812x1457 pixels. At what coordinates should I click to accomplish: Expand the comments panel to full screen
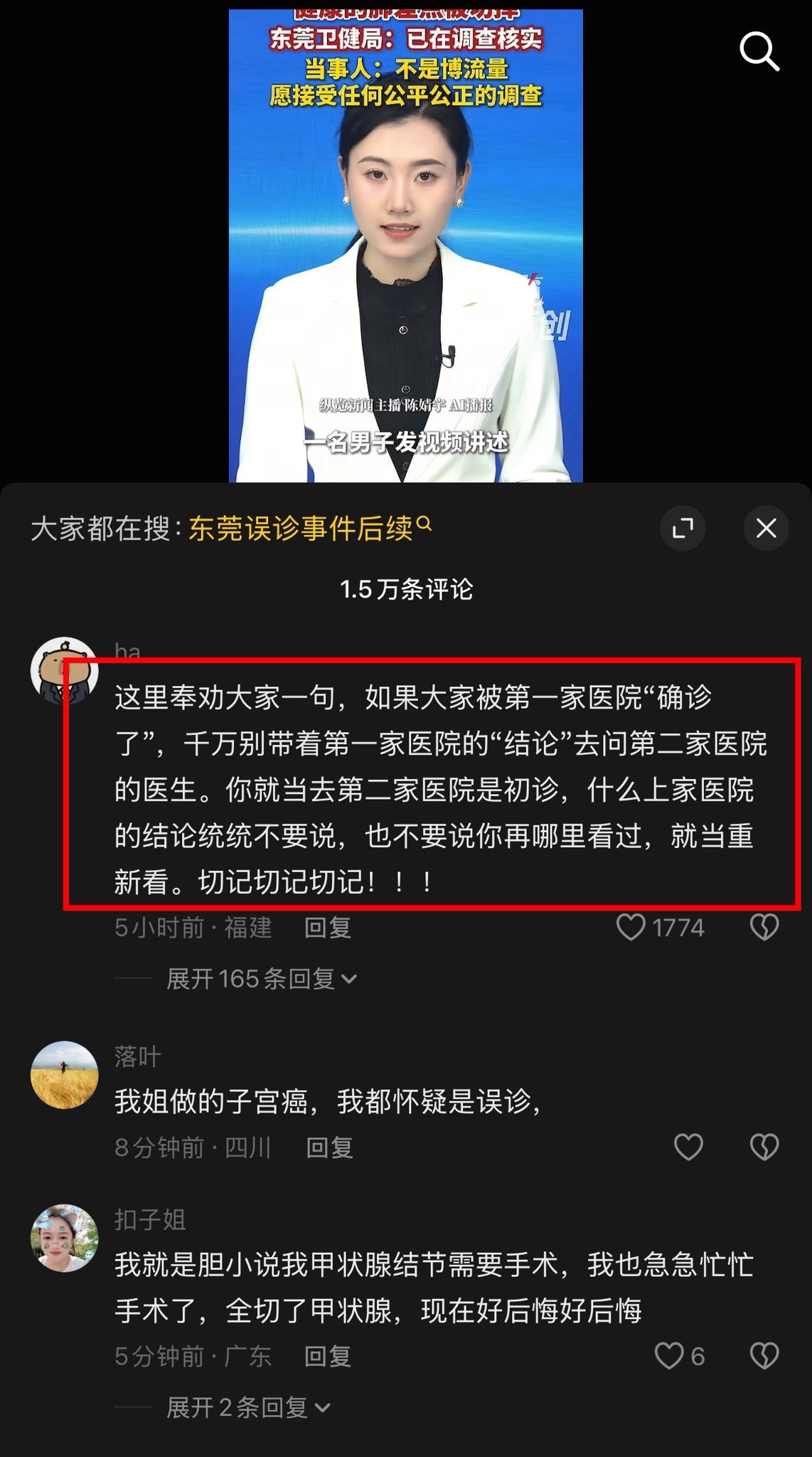[683, 528]
